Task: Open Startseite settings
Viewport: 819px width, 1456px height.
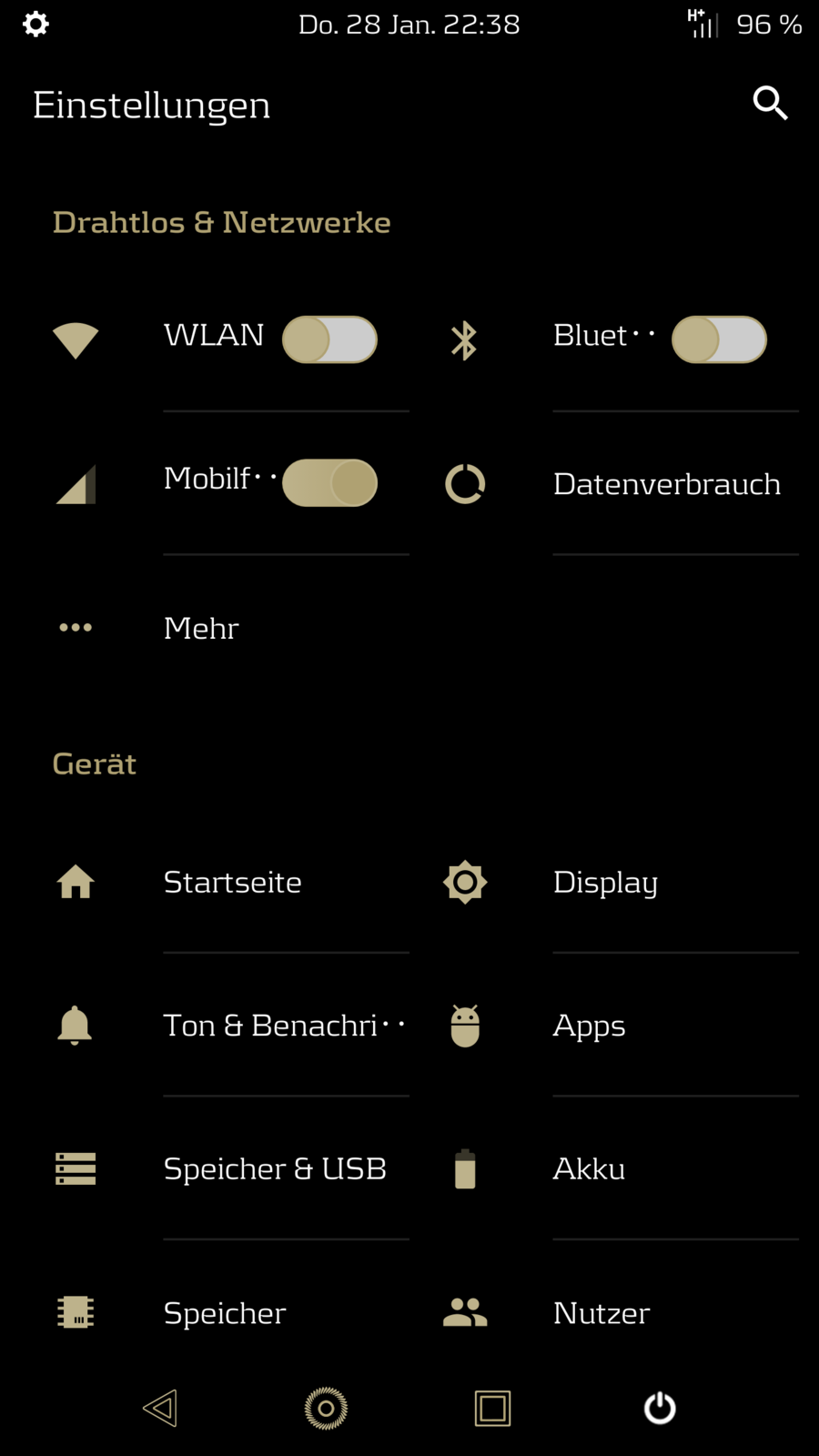Action: coord(232,882)
